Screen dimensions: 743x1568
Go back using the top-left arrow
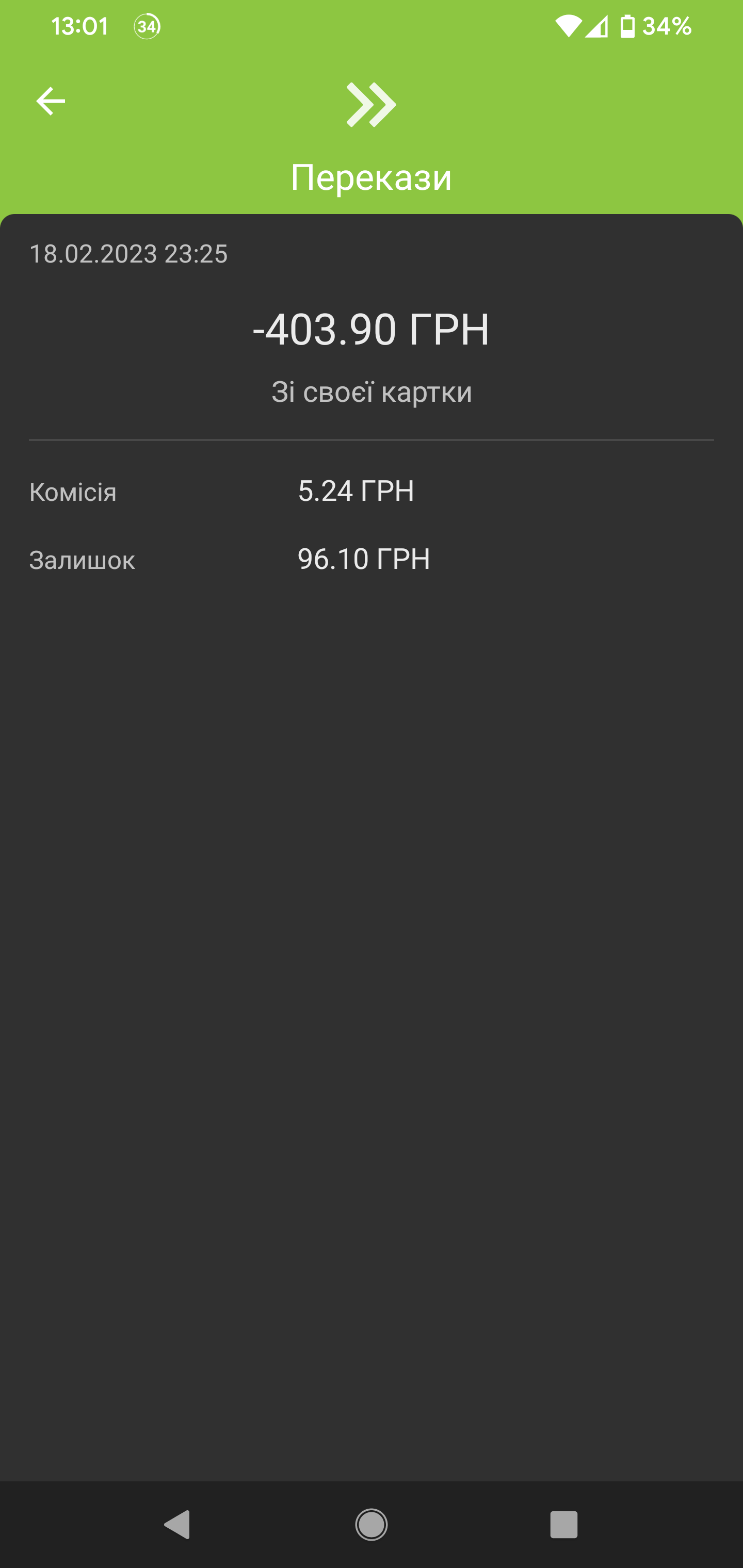(x=51, y=101)
